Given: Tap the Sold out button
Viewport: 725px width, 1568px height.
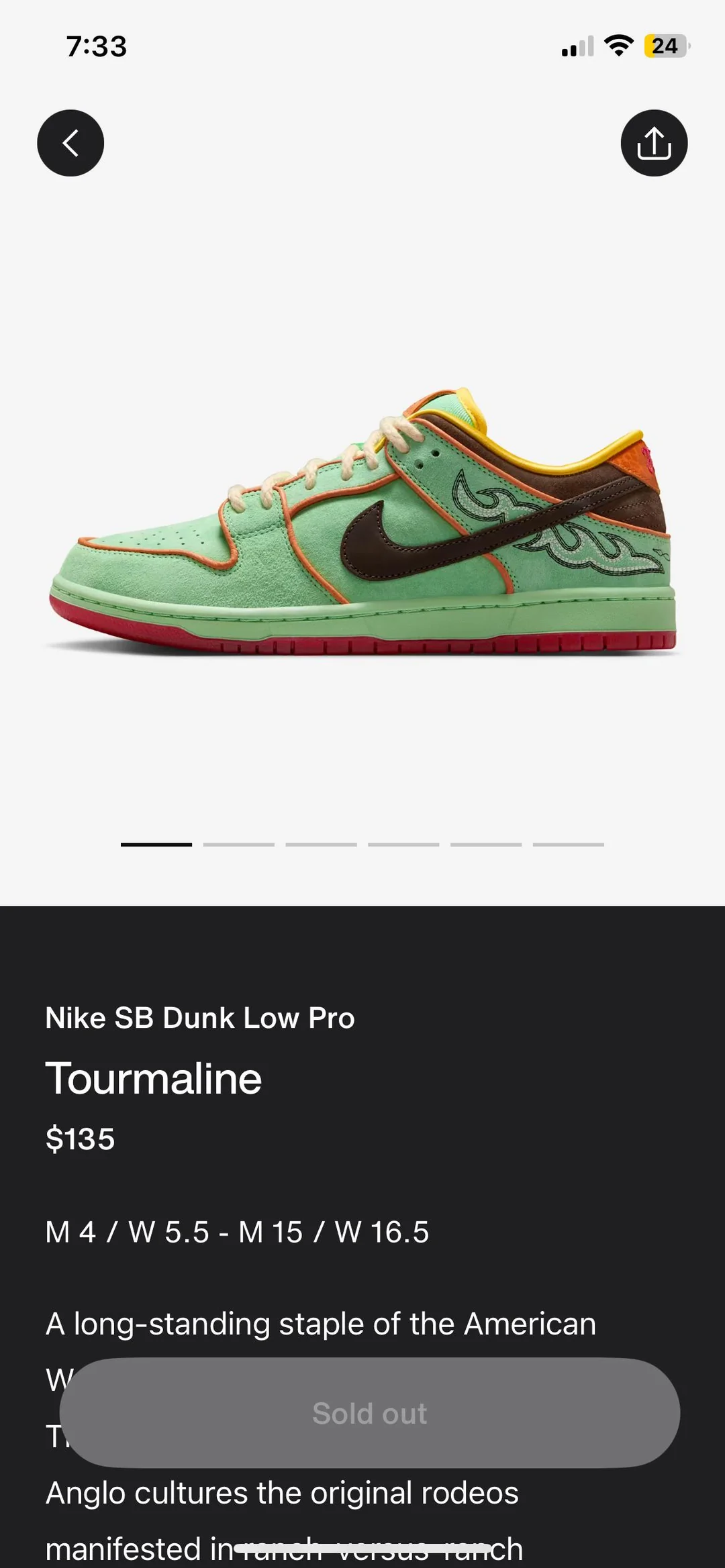Looking at the screenshot, I should coord(370,1414).
